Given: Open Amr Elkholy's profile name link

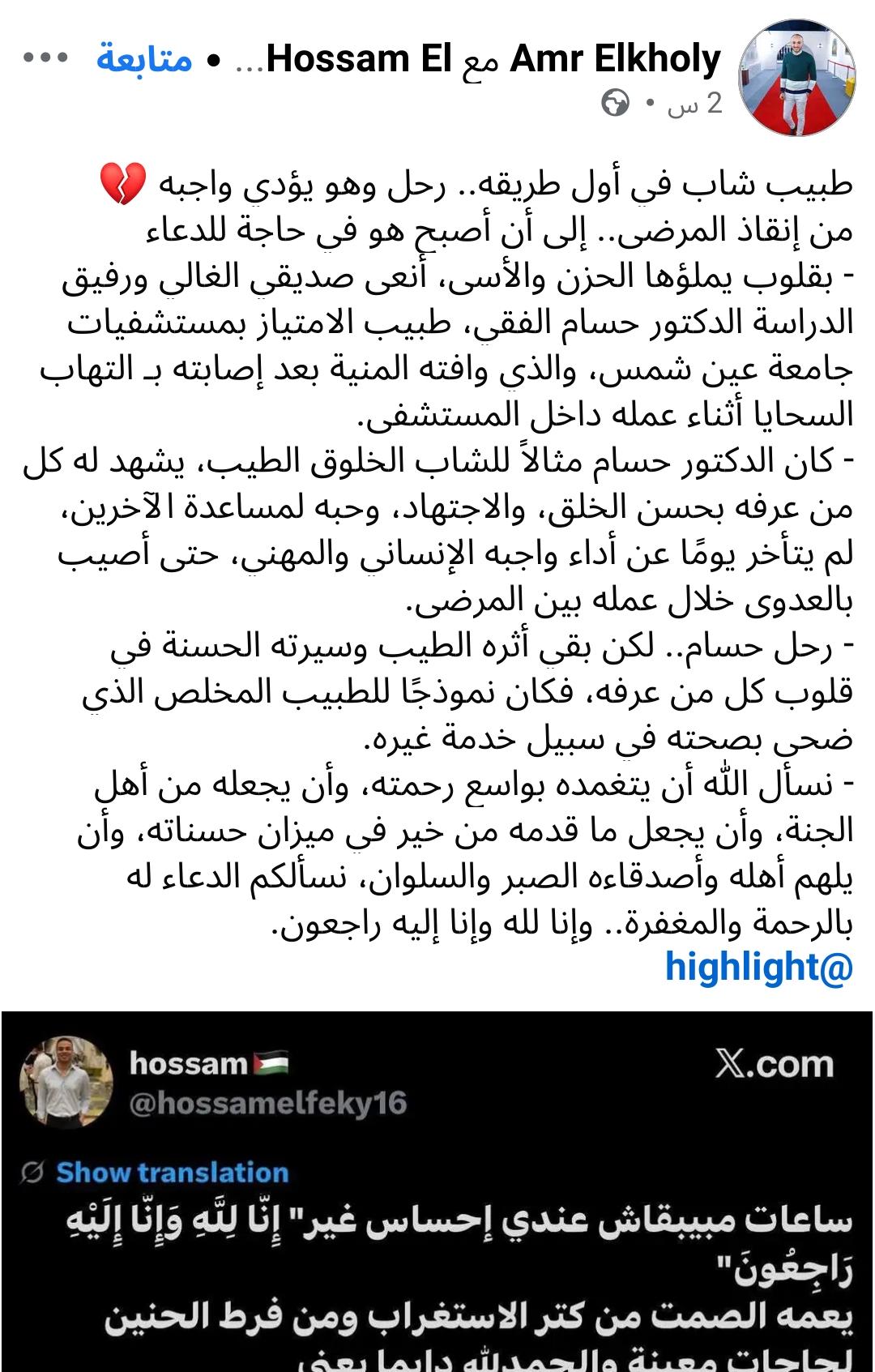Looking at the screenshot, I should pyautogui.click(x=616, y=59).
